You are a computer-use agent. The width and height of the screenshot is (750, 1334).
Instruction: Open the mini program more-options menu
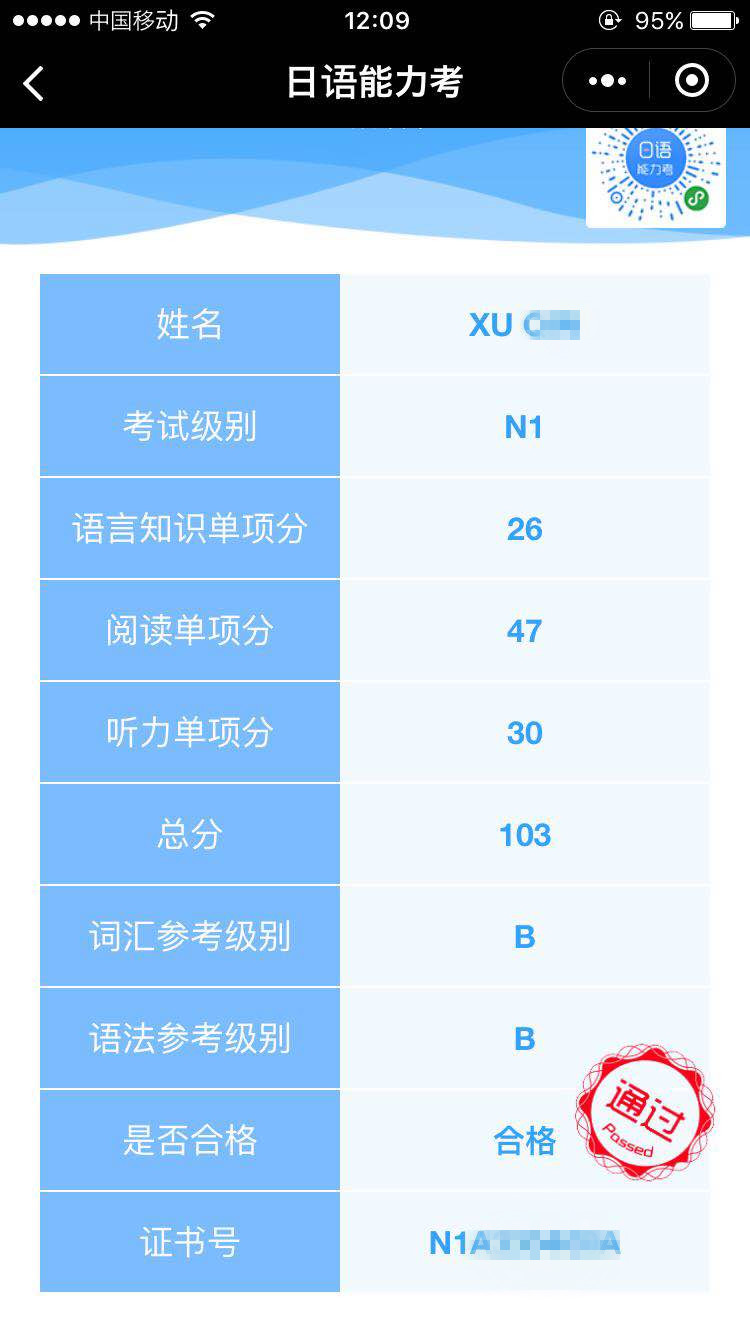607,81
